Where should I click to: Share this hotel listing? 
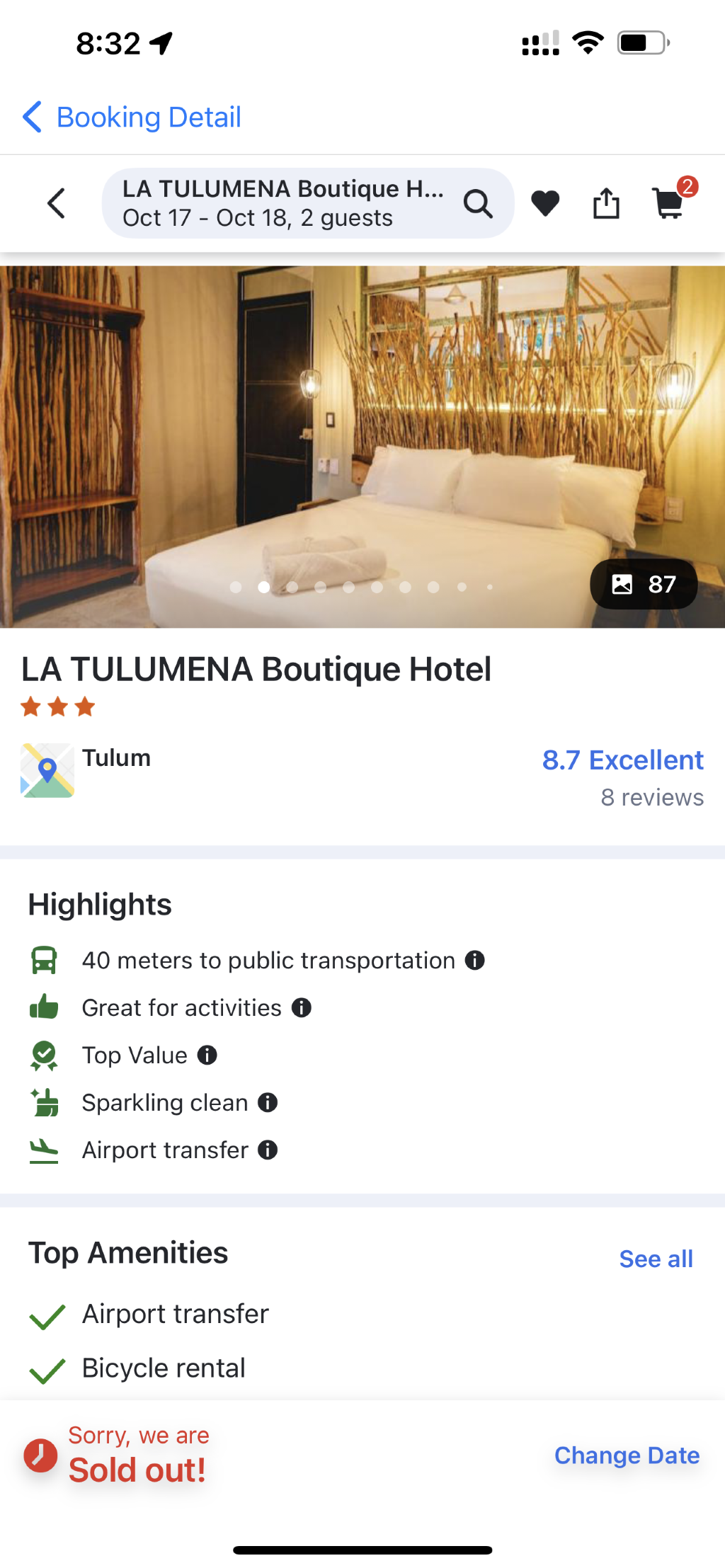click(x=606, y=203)
